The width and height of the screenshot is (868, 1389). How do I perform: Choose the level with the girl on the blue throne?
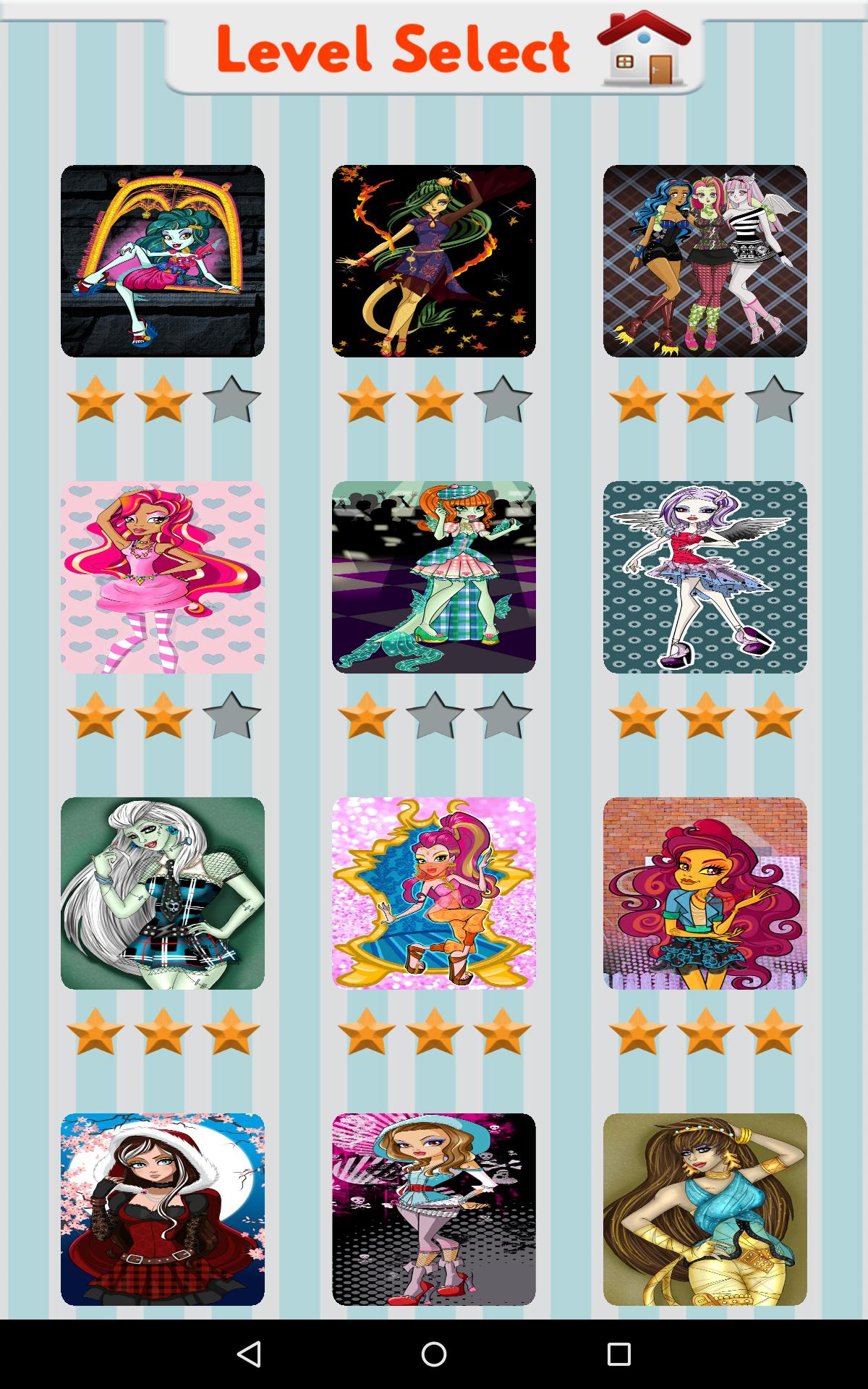click(x=434, y=893)
